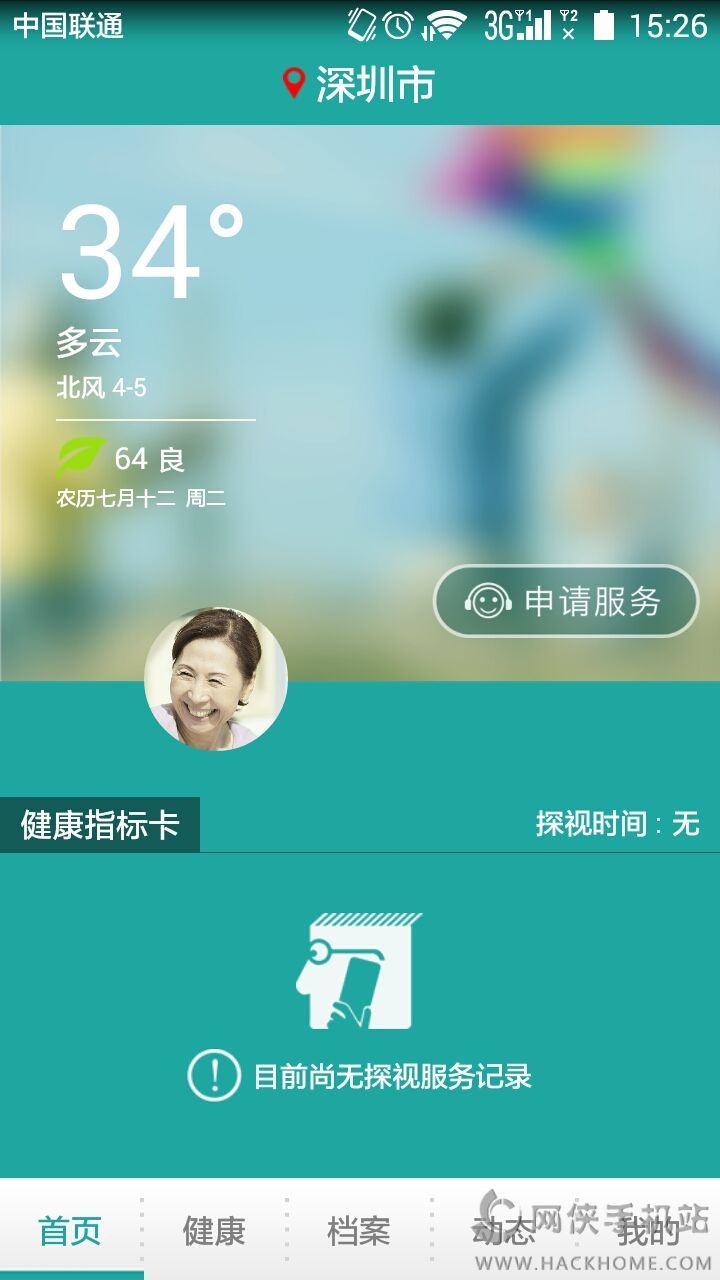This screenshot has width=720, height=1280.
Task: Tap the location pin icon beside 深圳市
Action: (291, 84)
